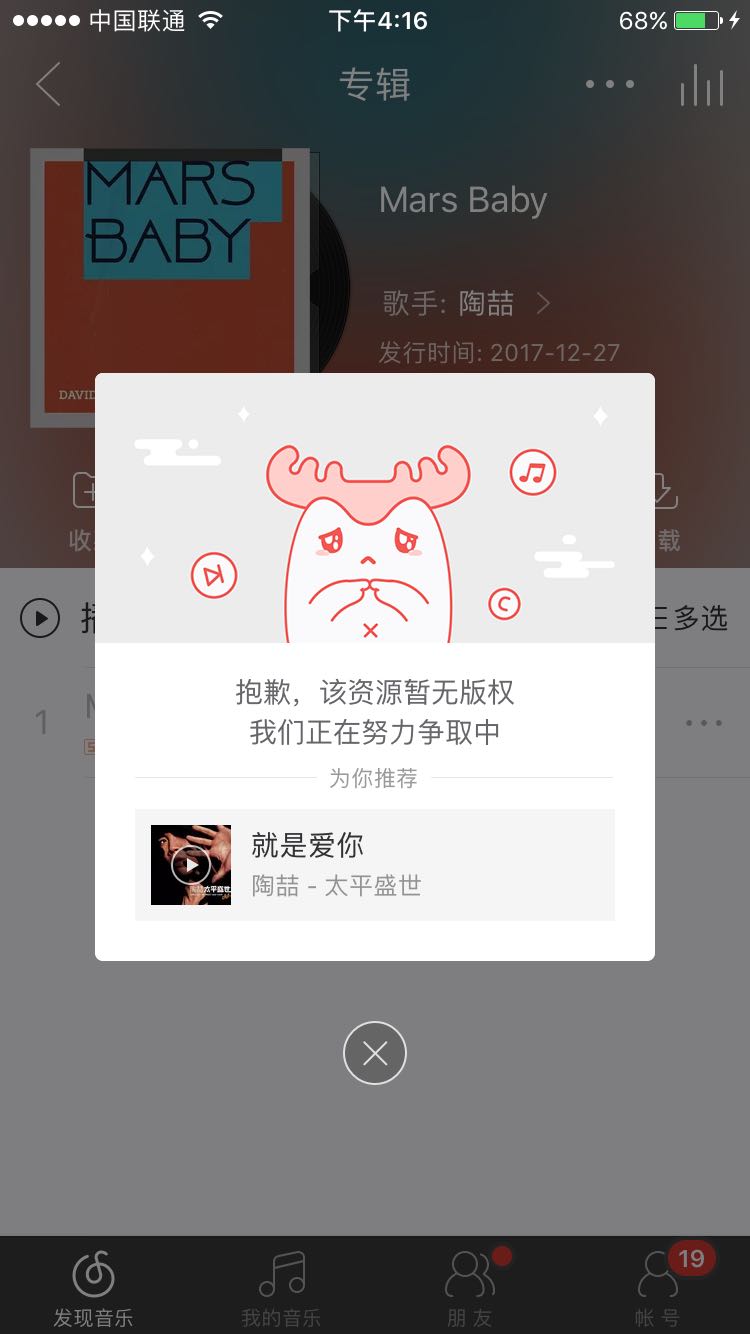Go back from the album page
750x1334 pixels.
48,84
